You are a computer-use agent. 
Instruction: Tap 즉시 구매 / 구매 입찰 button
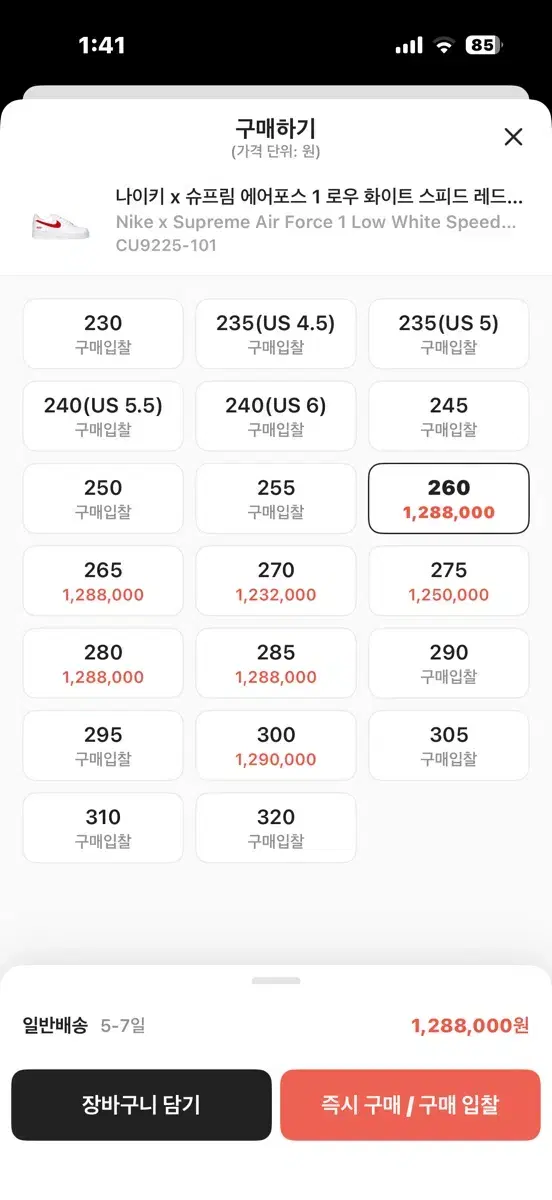click(x=410, y=1105)
